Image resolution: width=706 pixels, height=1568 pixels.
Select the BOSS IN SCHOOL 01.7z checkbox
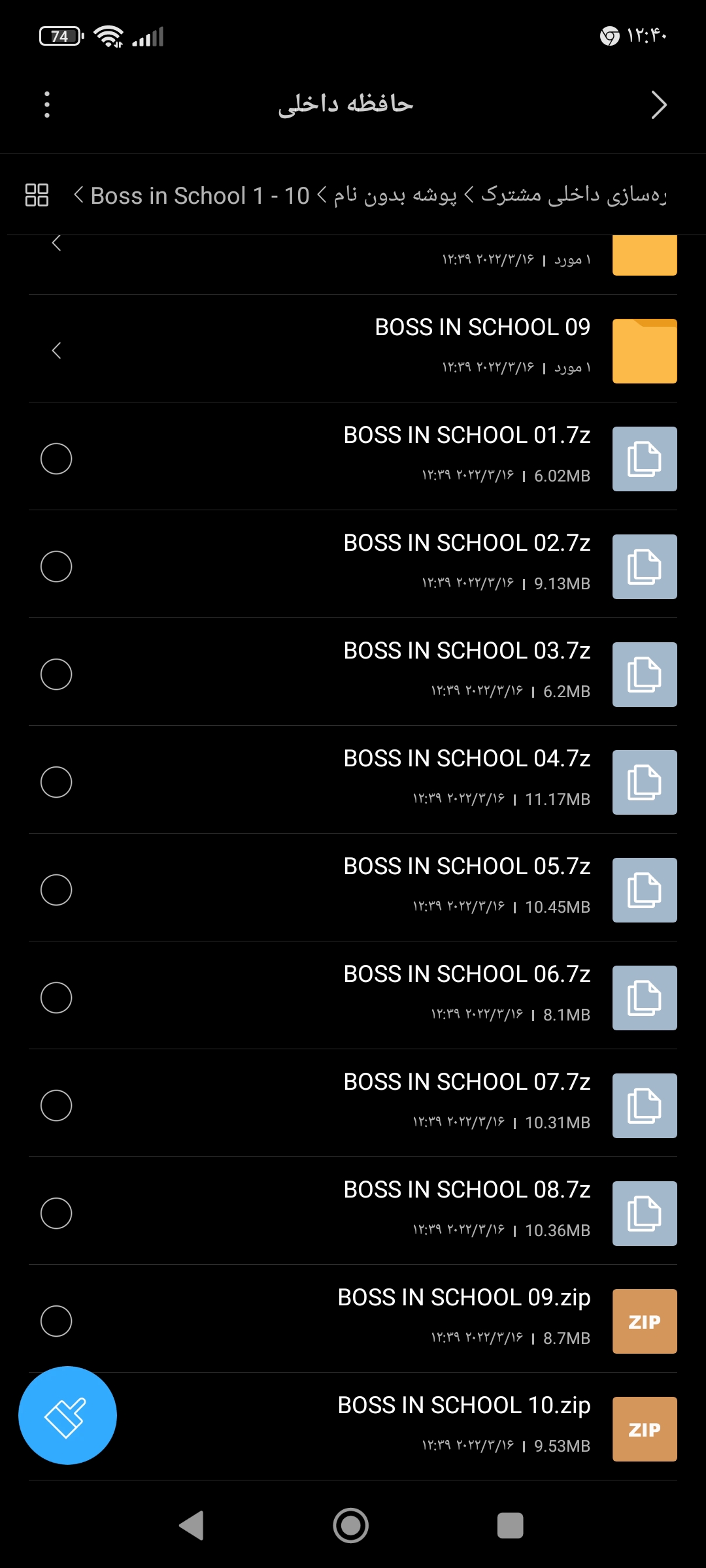[x=56, y=459]
